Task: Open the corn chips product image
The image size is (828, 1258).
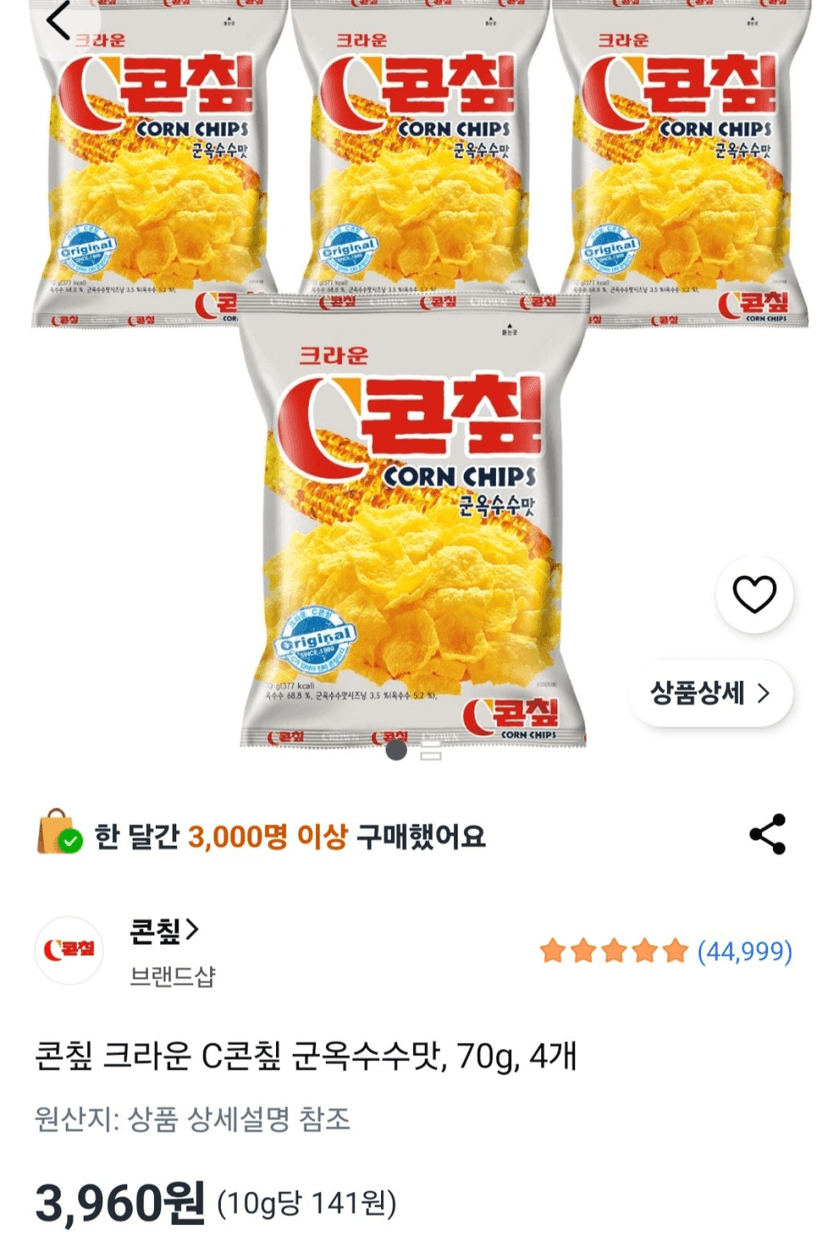Action: pos(414,374)
